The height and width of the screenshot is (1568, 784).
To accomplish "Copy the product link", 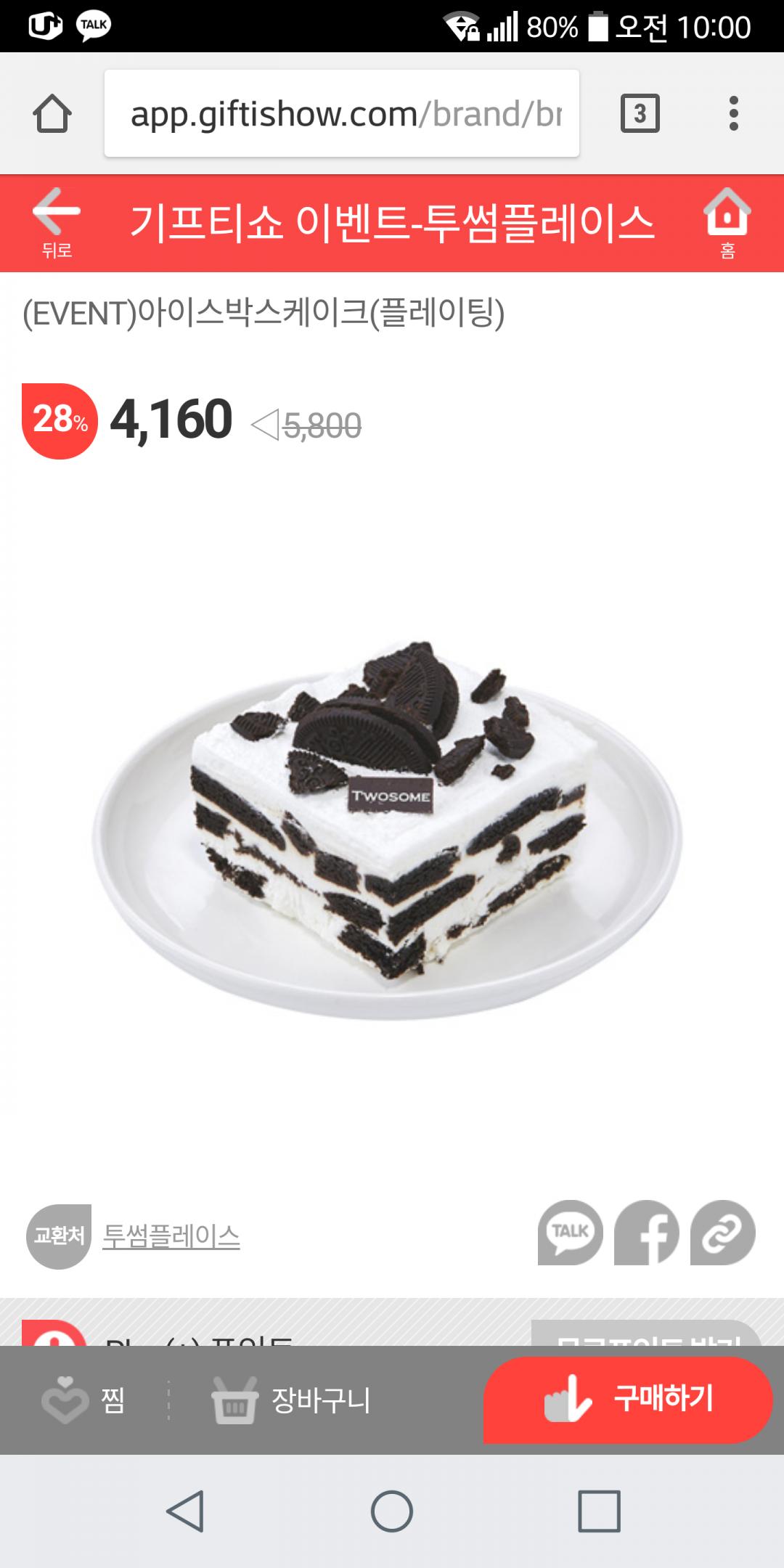I will click(x=723, y=1233).
